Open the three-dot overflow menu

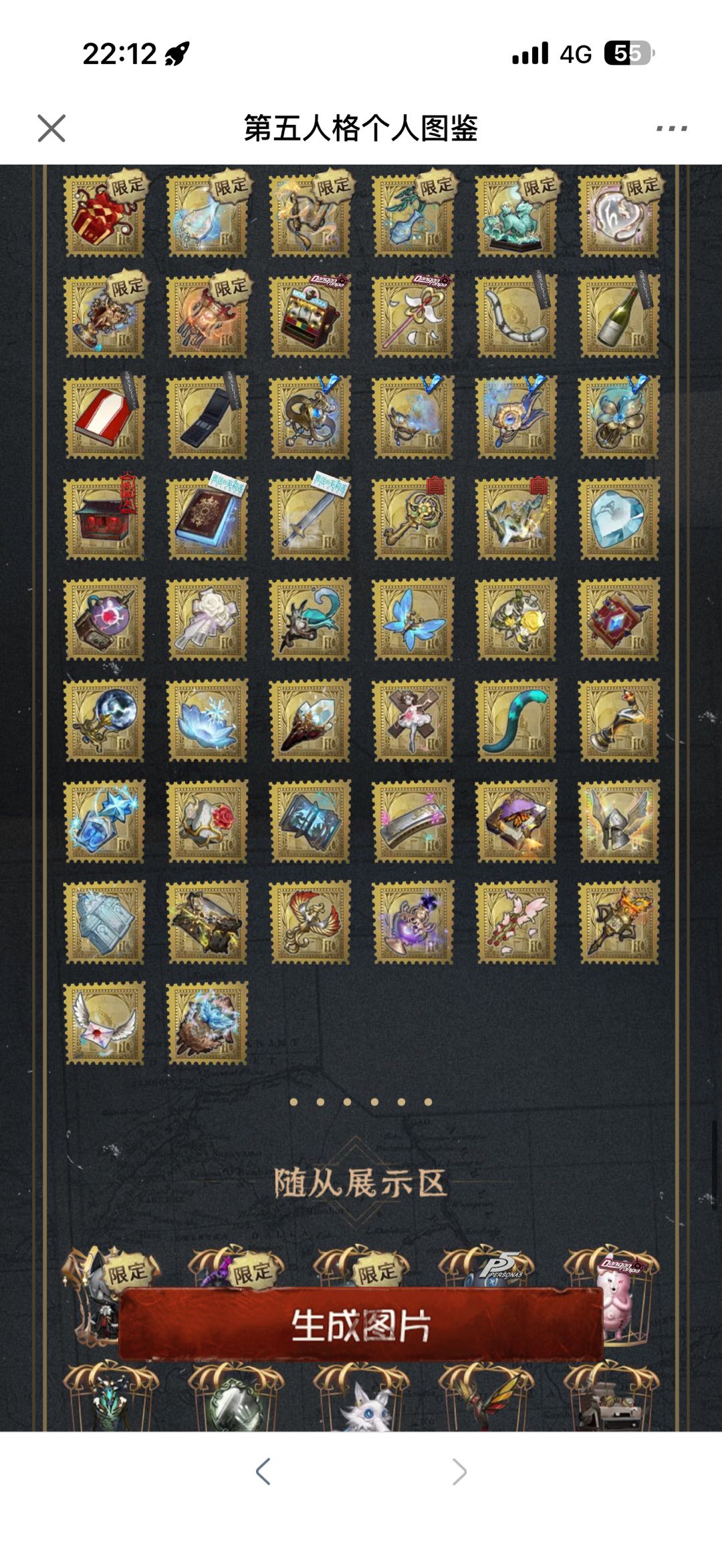point(671,128)
